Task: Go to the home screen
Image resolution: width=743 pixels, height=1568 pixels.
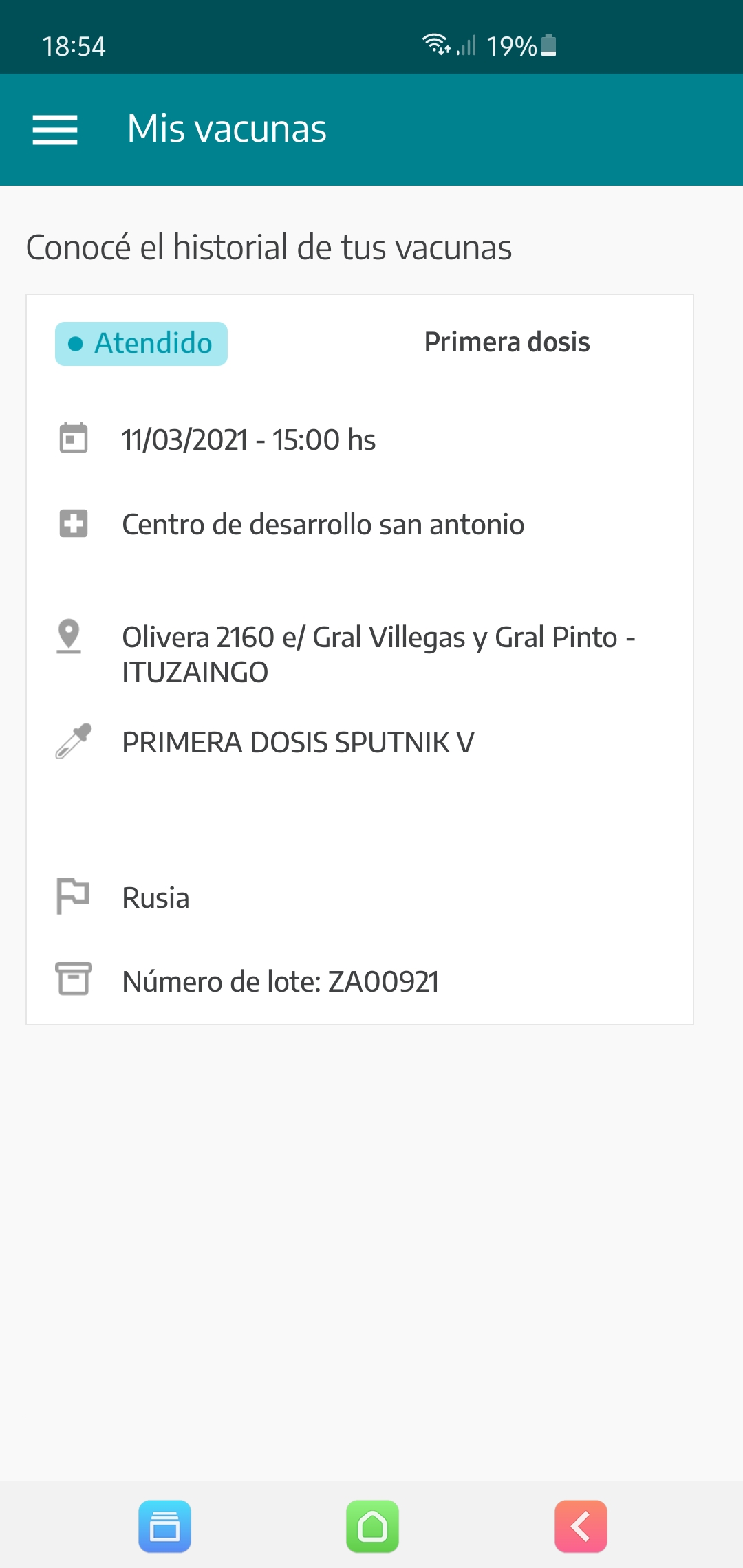Action: (x=372, y=1526)
